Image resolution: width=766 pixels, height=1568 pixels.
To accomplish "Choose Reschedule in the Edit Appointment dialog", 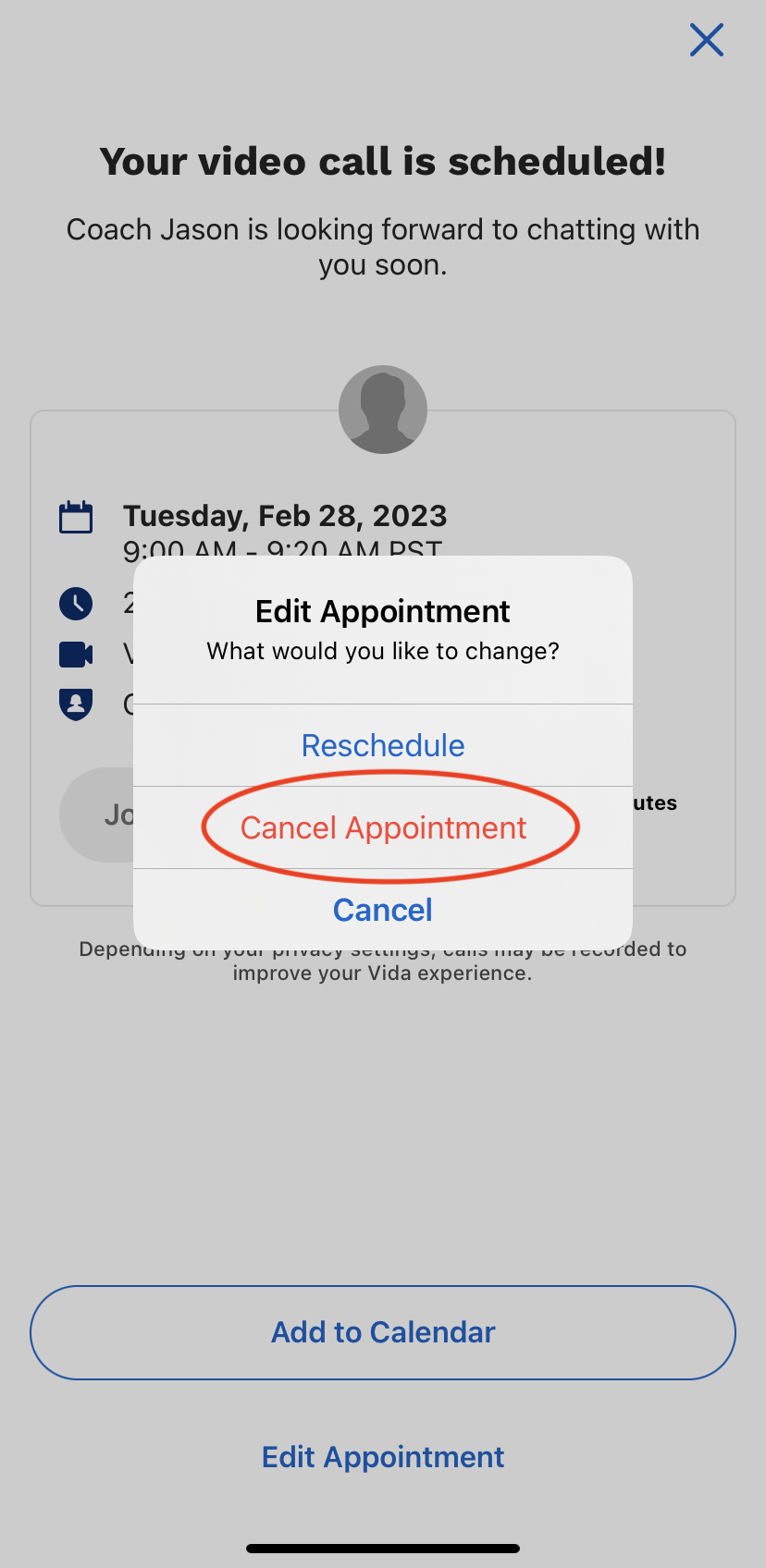I will (x=383, y=745).
